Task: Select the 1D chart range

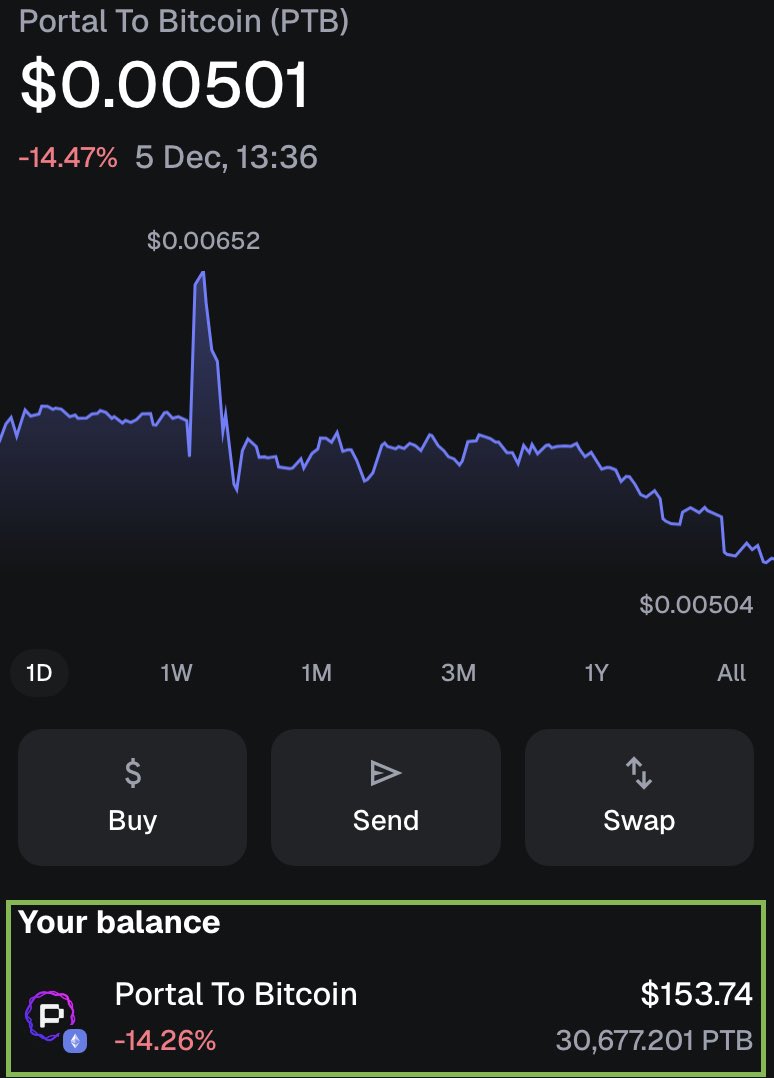Action: pyautogui.click(x=39, y=673)
